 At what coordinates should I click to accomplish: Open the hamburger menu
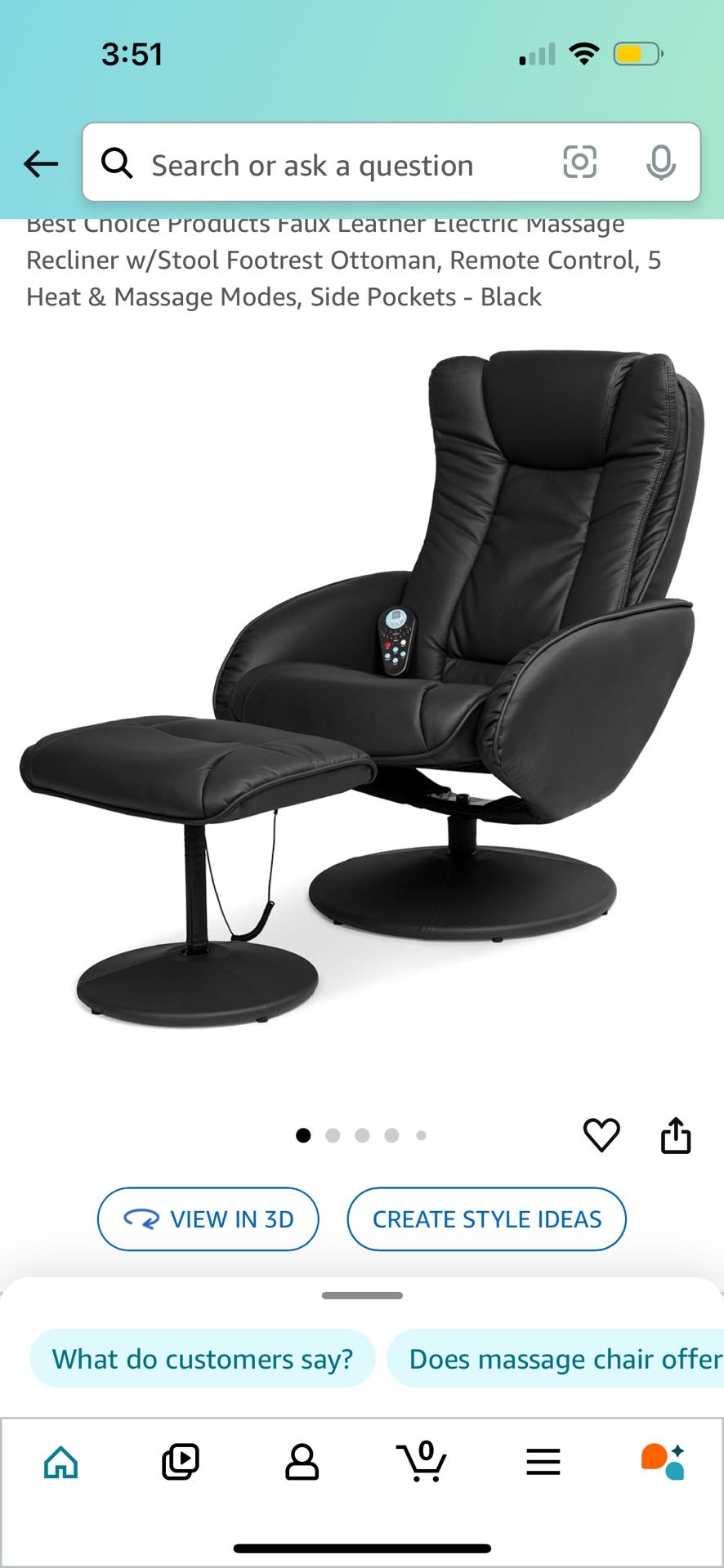pos(543,1462)
